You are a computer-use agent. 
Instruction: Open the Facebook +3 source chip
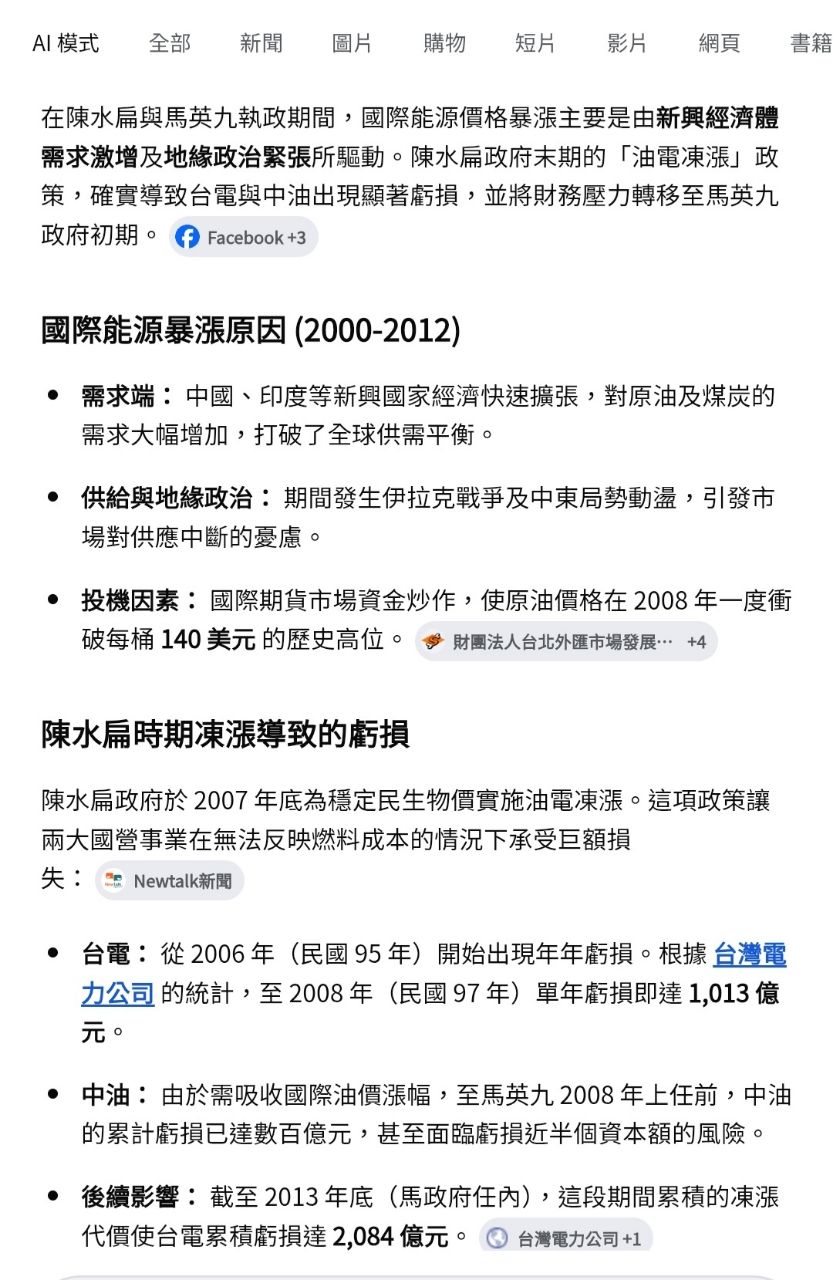click(x=243, y=237)
